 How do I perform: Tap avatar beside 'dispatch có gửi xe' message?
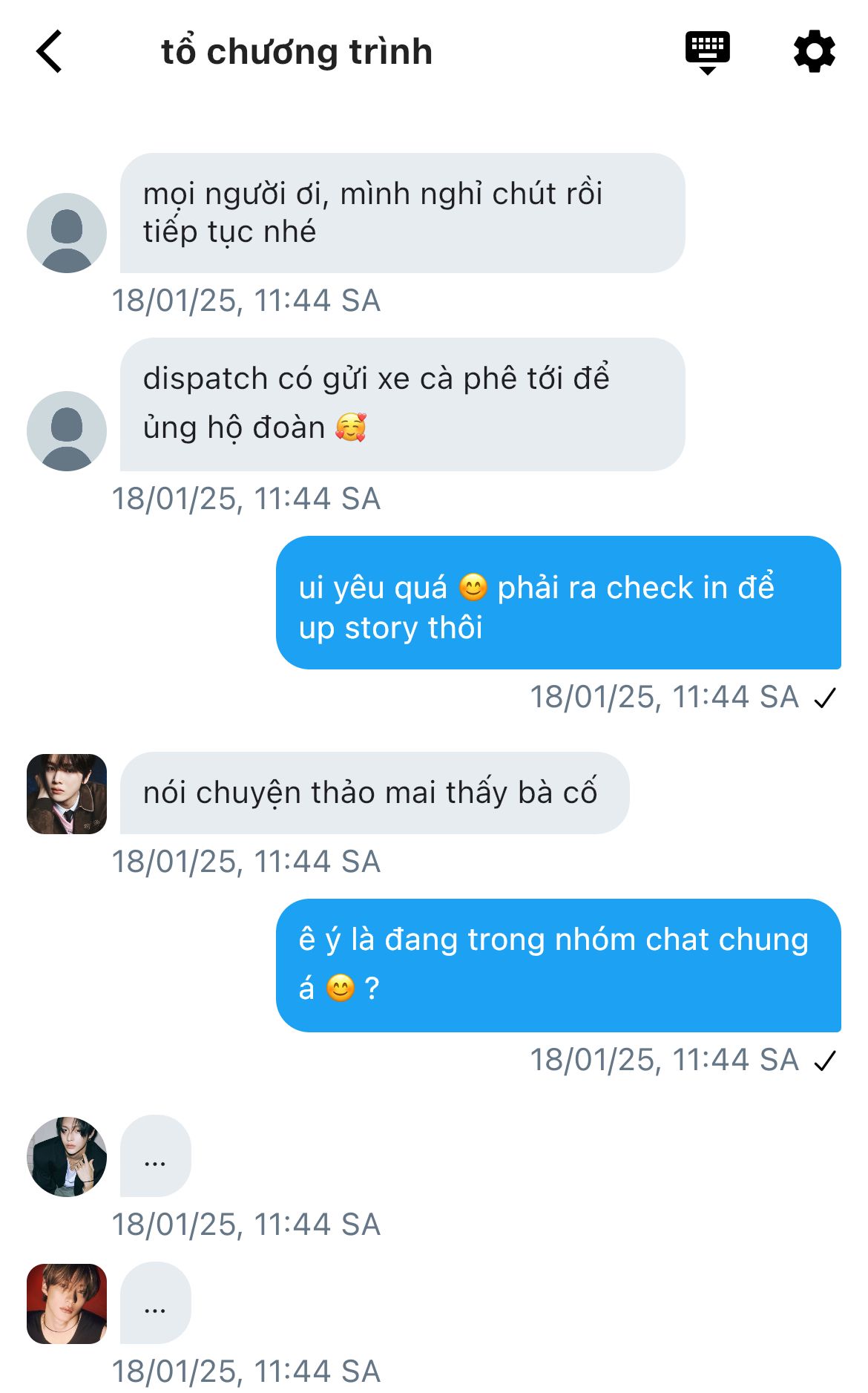click(67, 431)
